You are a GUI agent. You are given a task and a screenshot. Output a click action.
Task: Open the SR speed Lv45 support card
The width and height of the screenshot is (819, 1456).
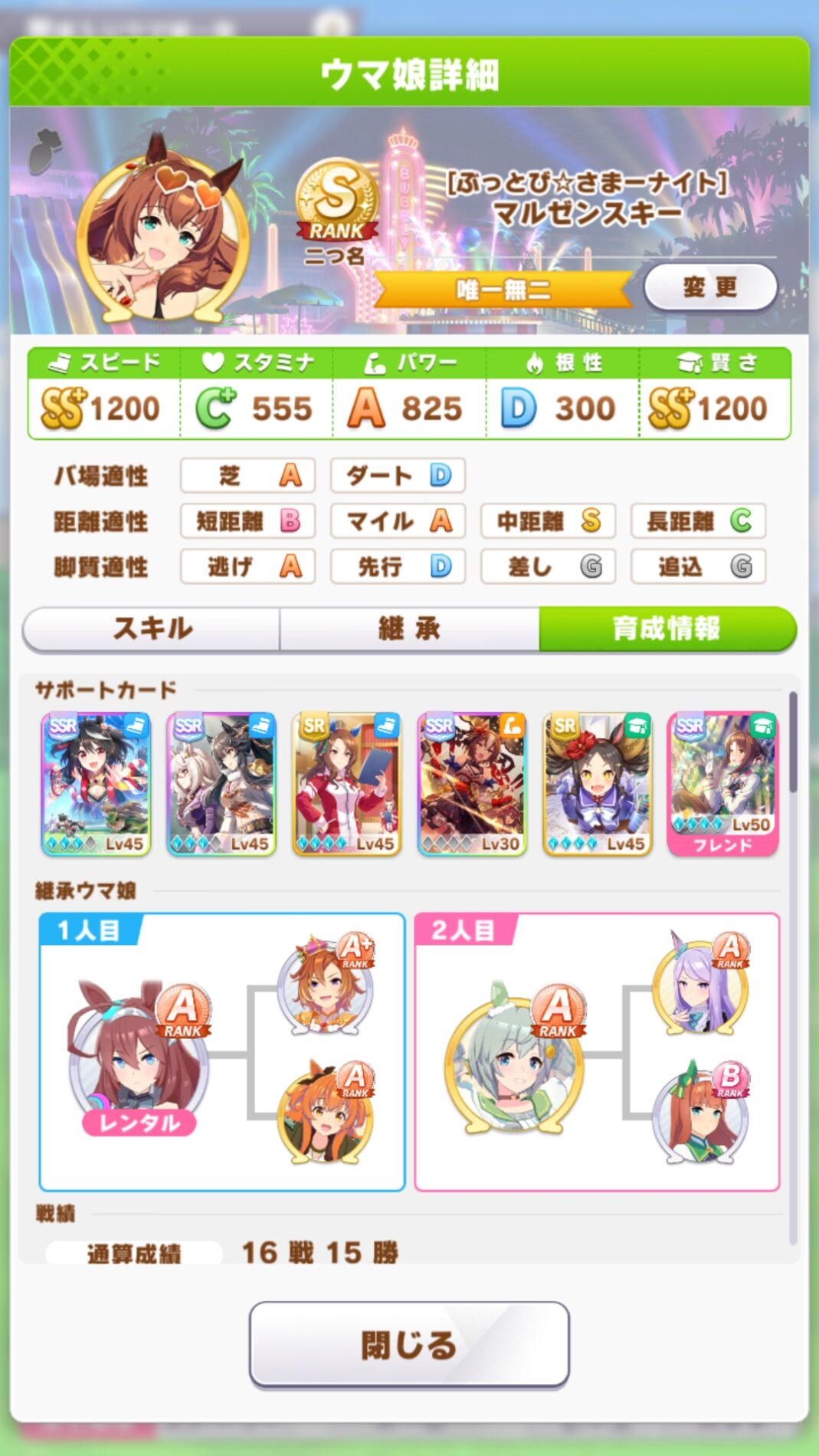pyautogui.click(x=347, y=783)
